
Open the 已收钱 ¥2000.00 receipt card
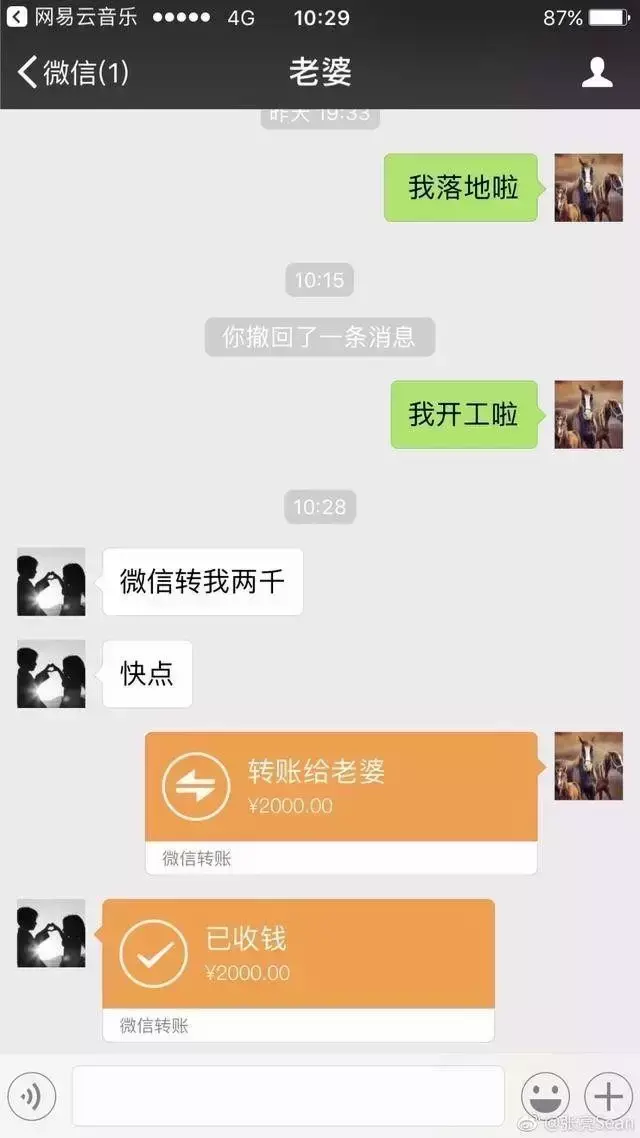298,954
